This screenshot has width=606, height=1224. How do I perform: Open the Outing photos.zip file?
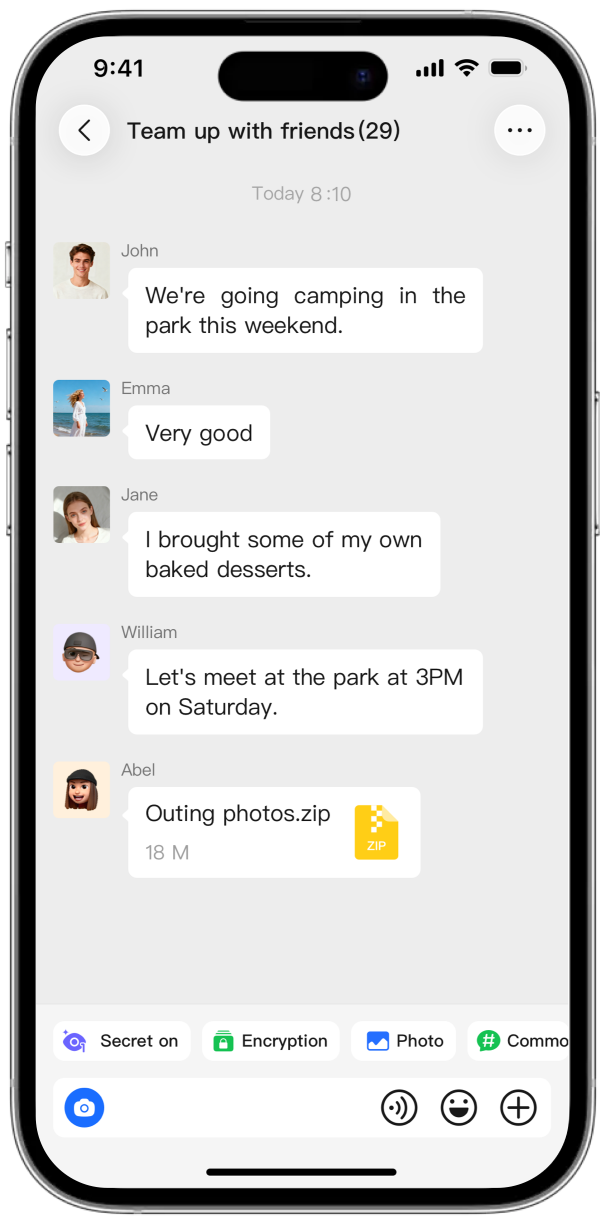[273, 832]
